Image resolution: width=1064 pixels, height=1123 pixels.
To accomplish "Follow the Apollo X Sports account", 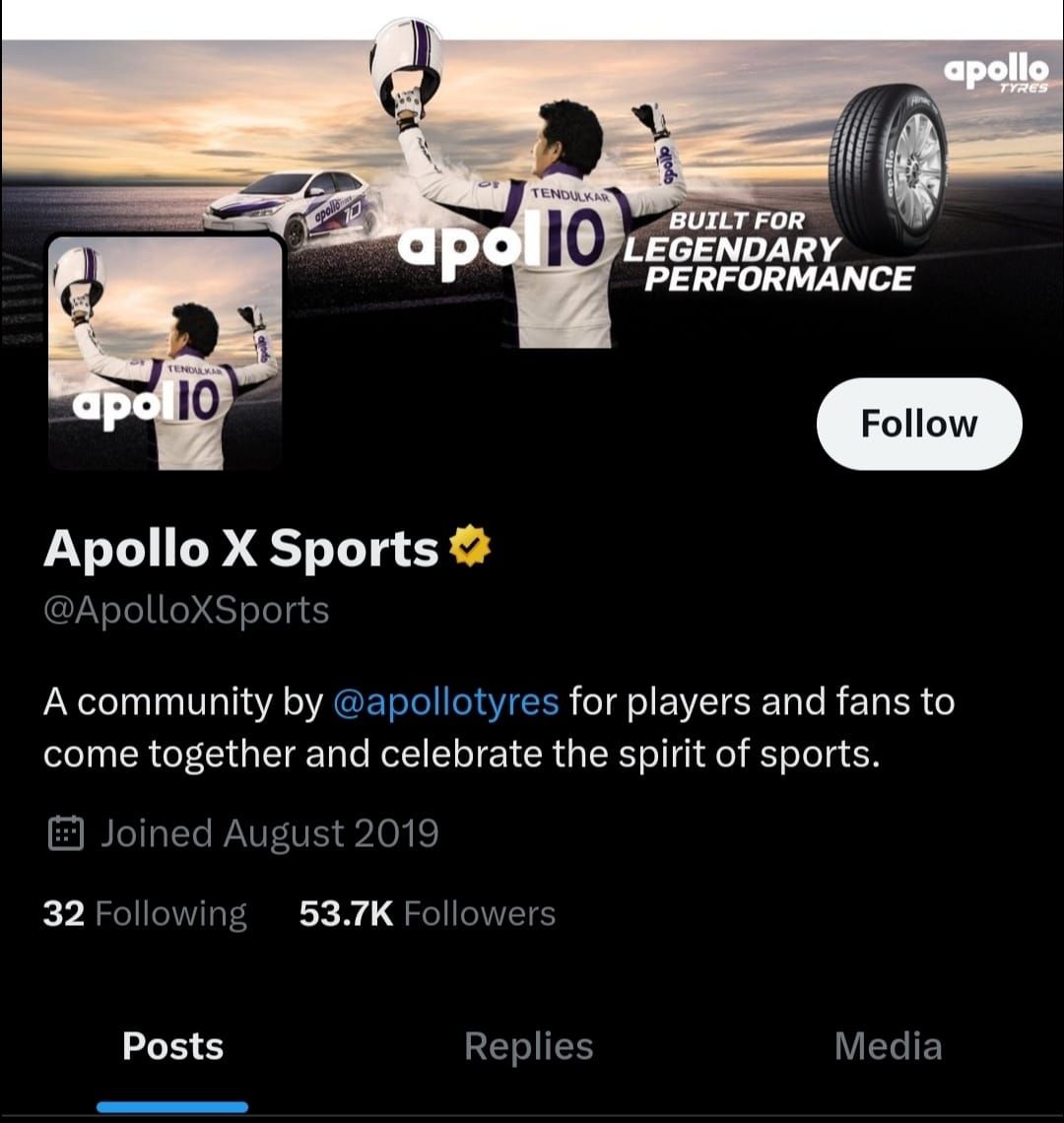I will click(917, 424).
